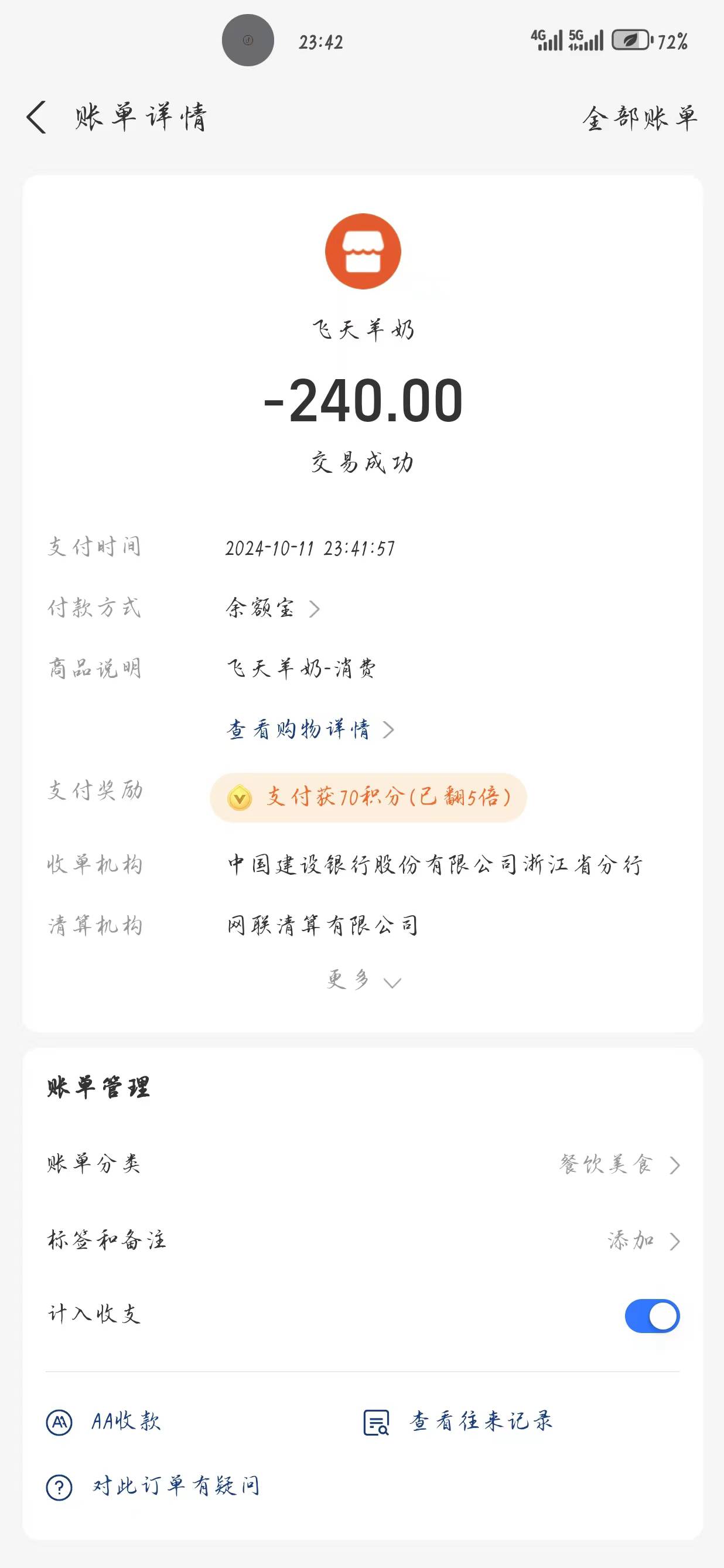Change 账单分类 category 餐饮美食
Screen dimensions: 724x1568
[x=619, y=1164]
